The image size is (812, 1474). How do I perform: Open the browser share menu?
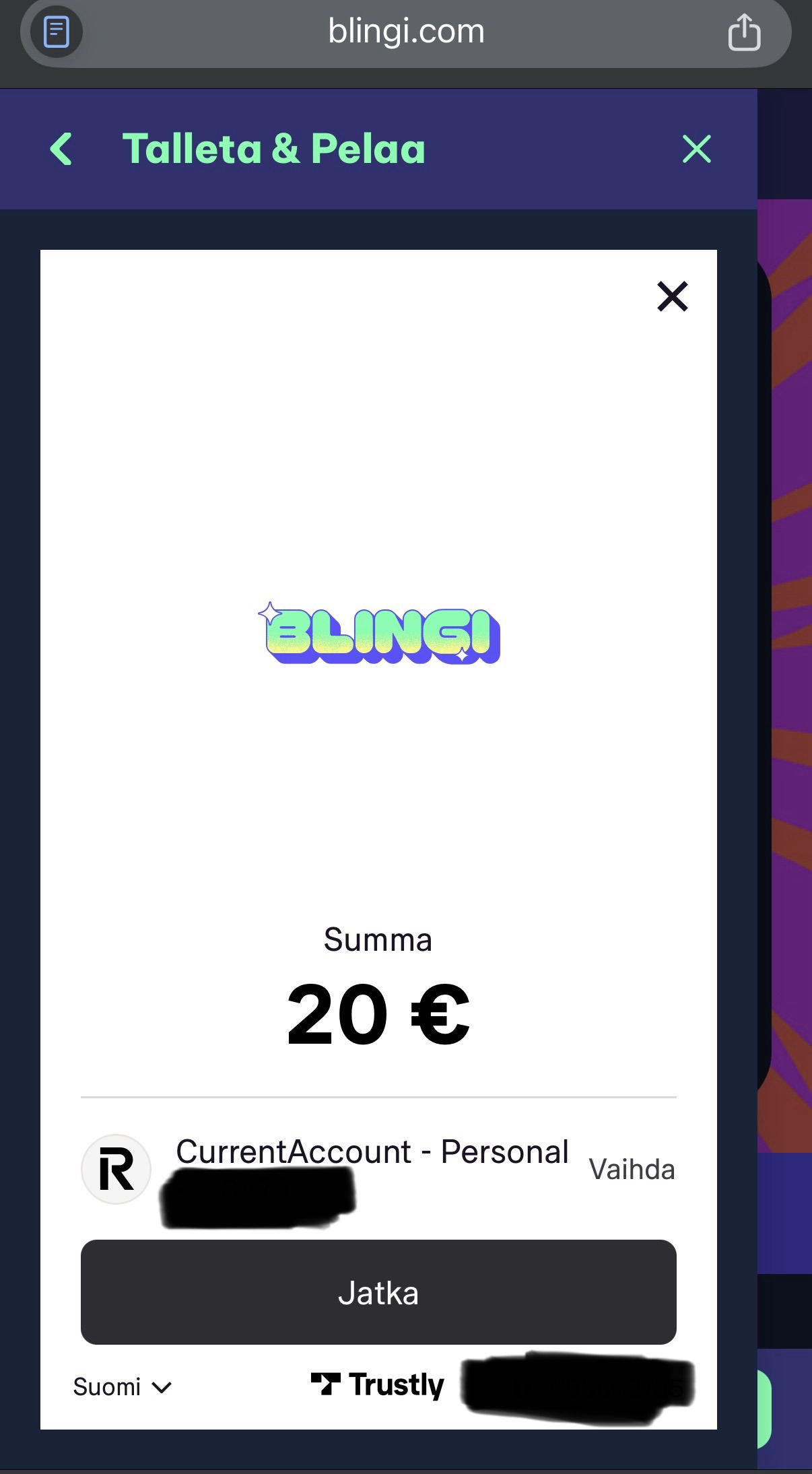pos(744,32)
